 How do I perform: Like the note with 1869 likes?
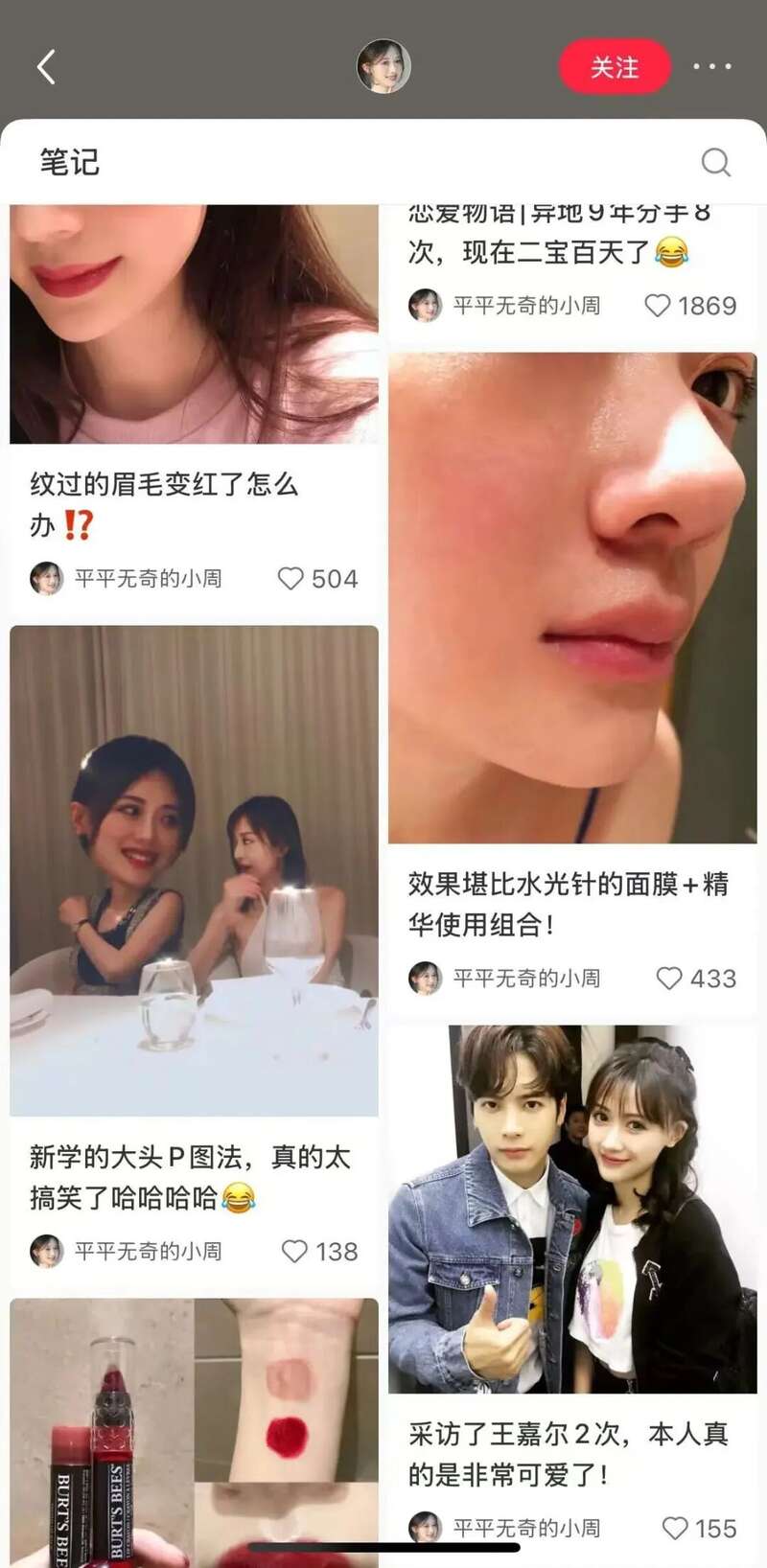658,306
